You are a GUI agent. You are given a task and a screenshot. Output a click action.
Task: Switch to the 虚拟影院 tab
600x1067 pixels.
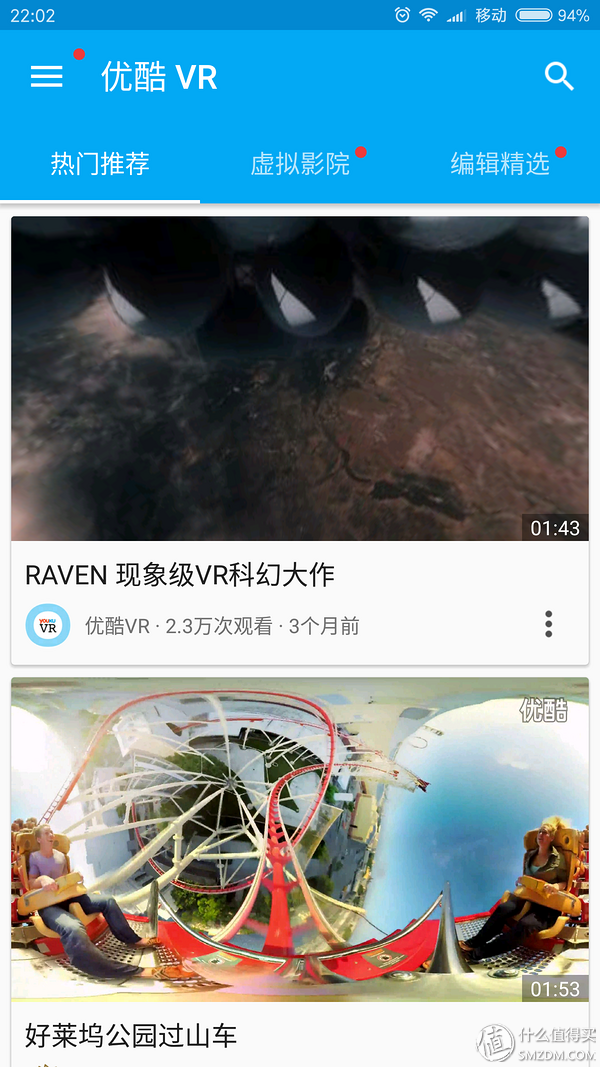coord(300,164)
